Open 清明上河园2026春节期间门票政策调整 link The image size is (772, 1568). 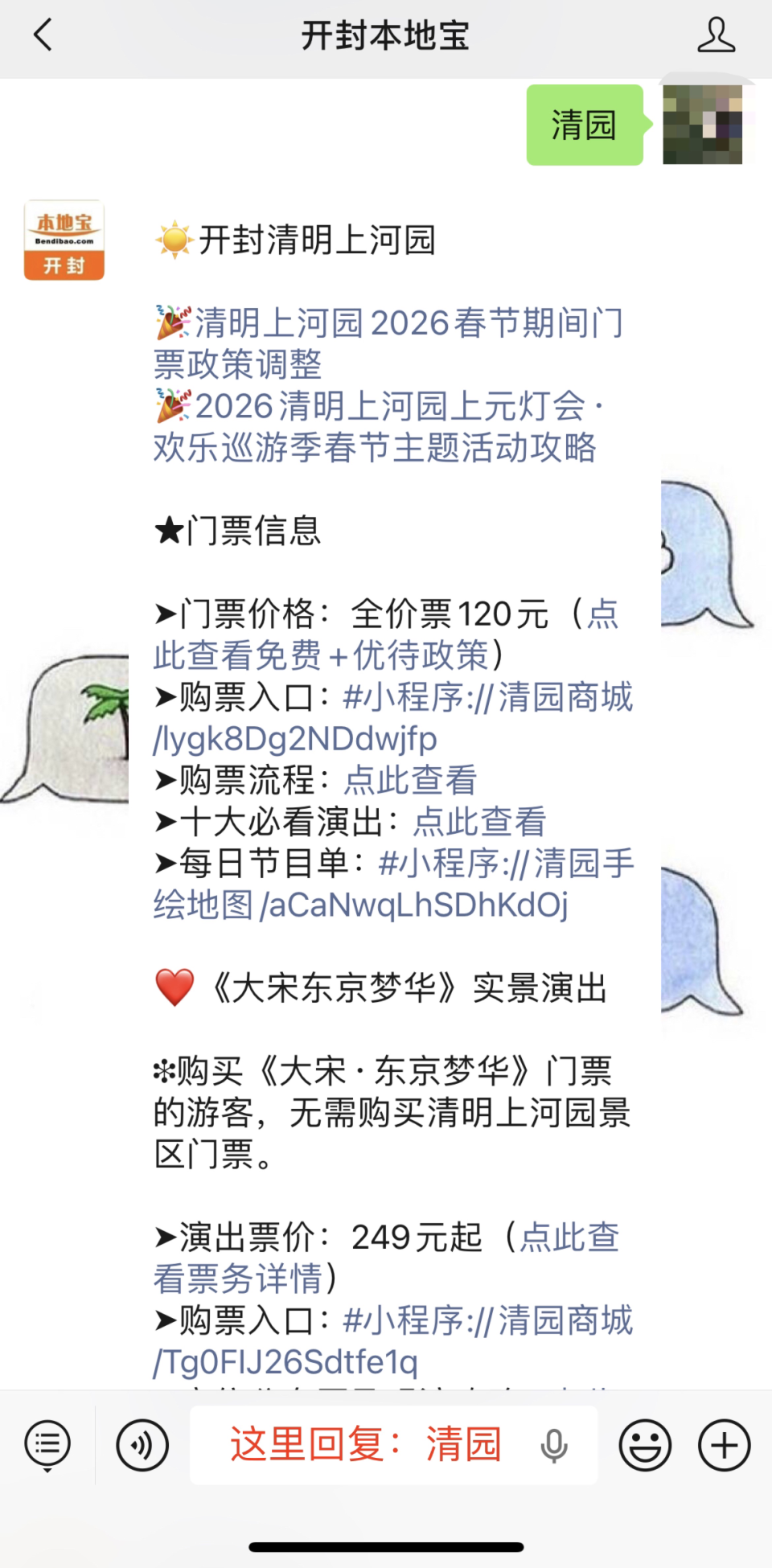tap(386, 342)
